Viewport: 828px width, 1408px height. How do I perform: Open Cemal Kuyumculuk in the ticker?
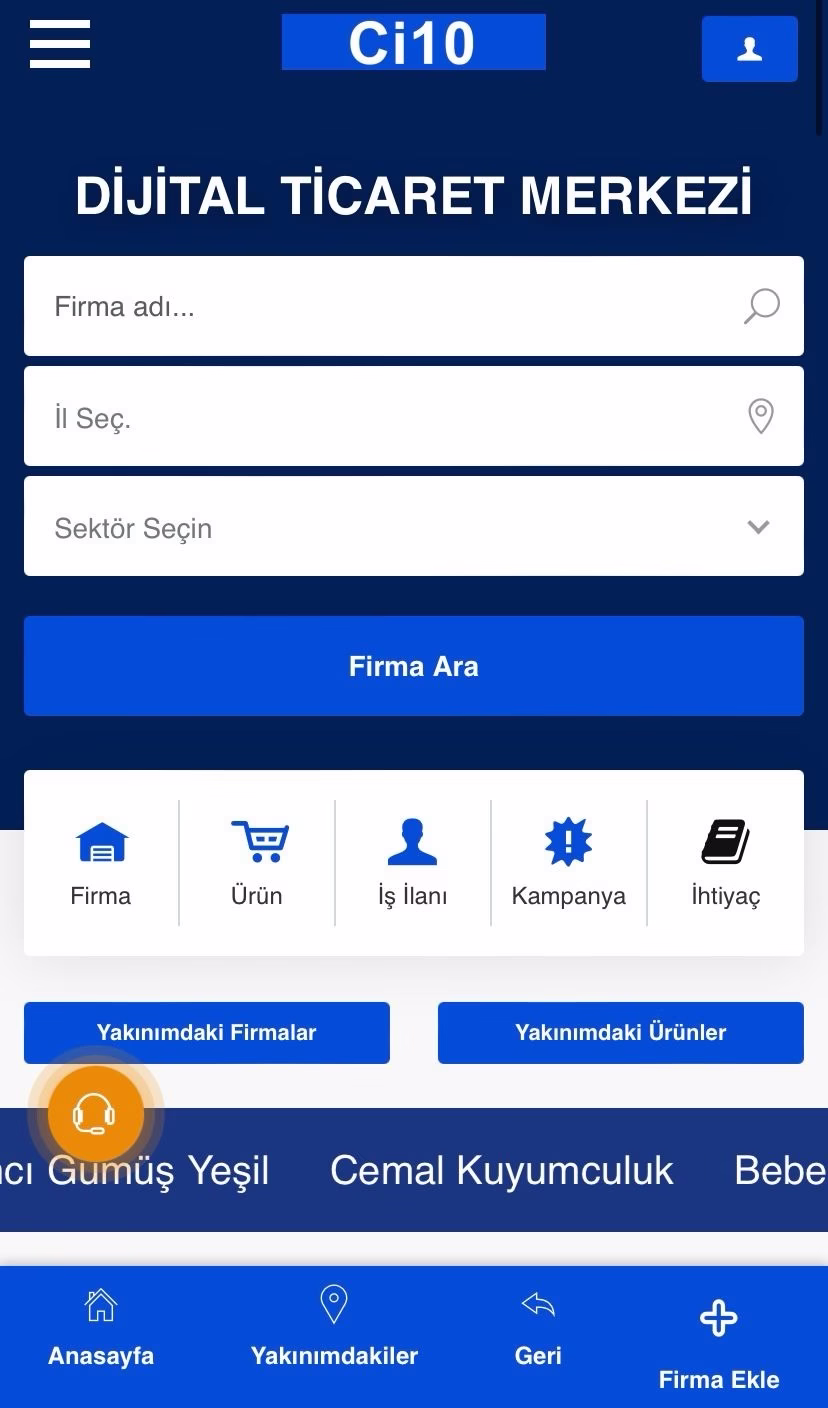coord(501,1170)
